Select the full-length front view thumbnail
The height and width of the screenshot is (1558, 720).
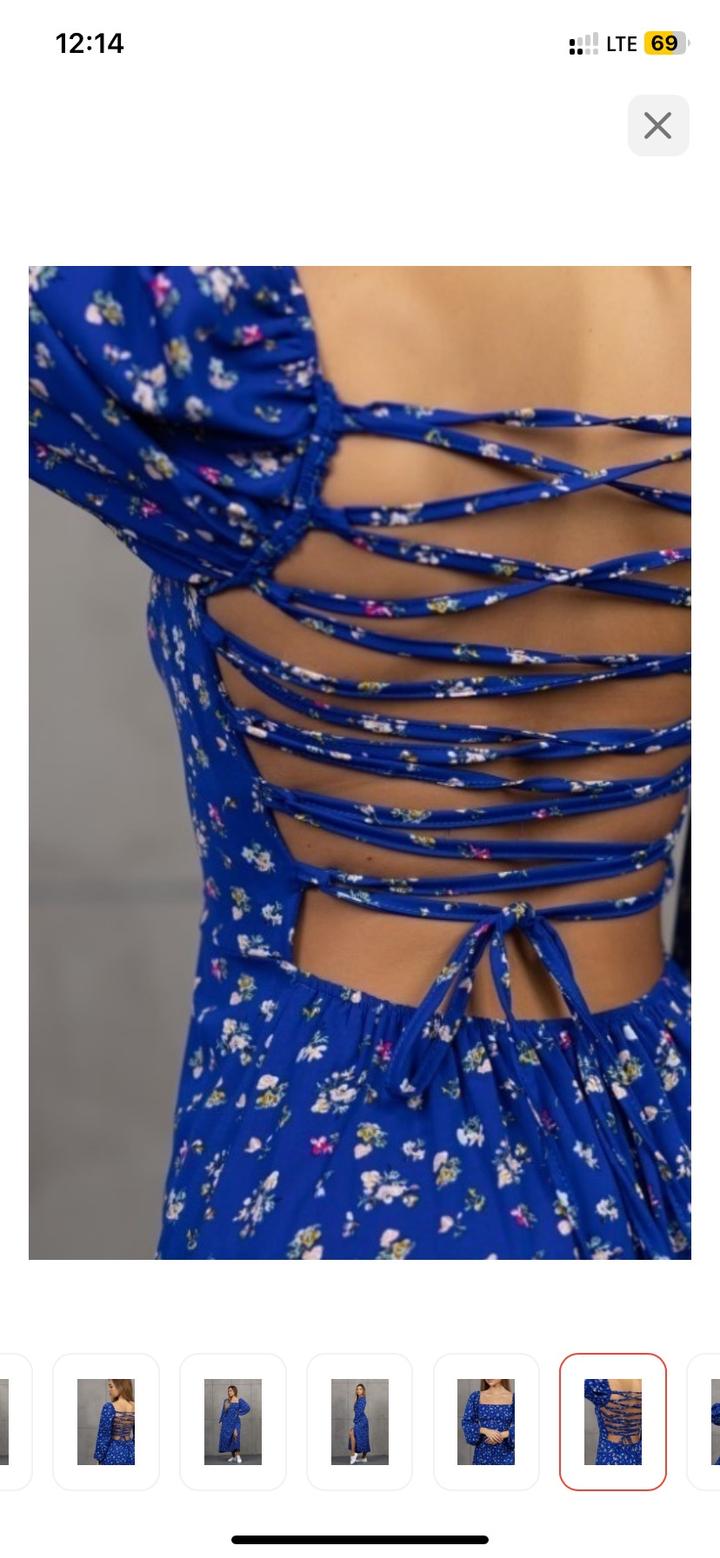click(233, 1421)
